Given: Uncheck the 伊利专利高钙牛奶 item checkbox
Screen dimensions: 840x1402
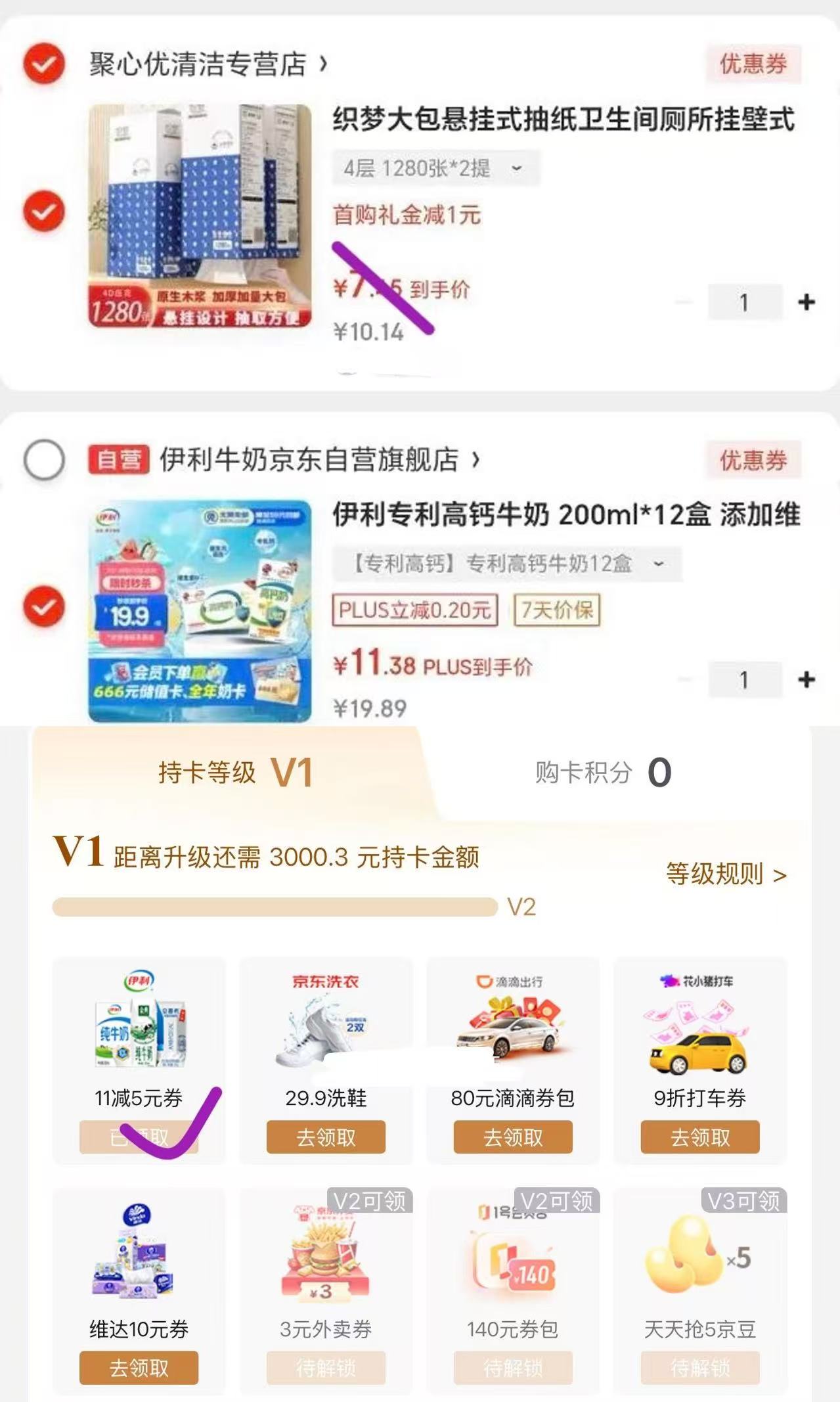Looking at the screenshot, I should (43, 607).
